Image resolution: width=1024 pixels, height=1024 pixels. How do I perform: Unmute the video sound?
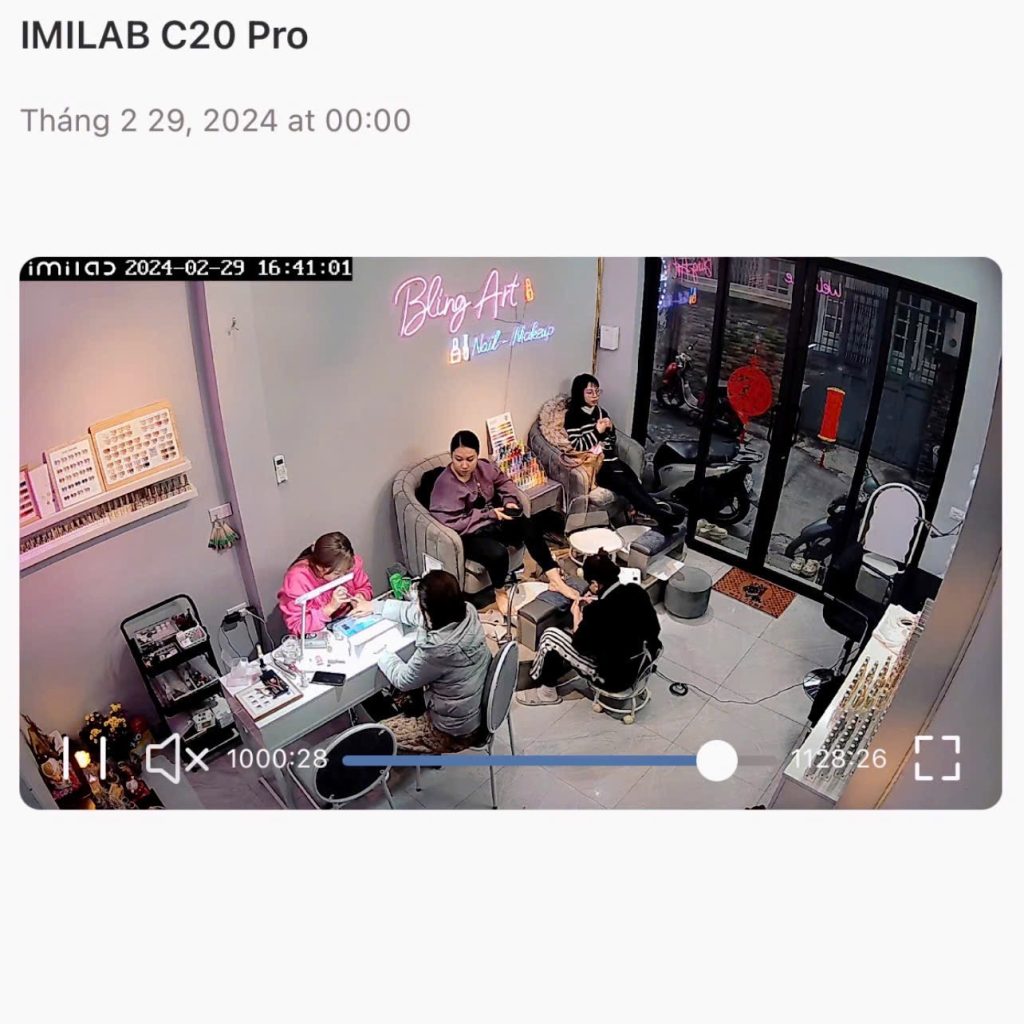(x=177, y=759)
